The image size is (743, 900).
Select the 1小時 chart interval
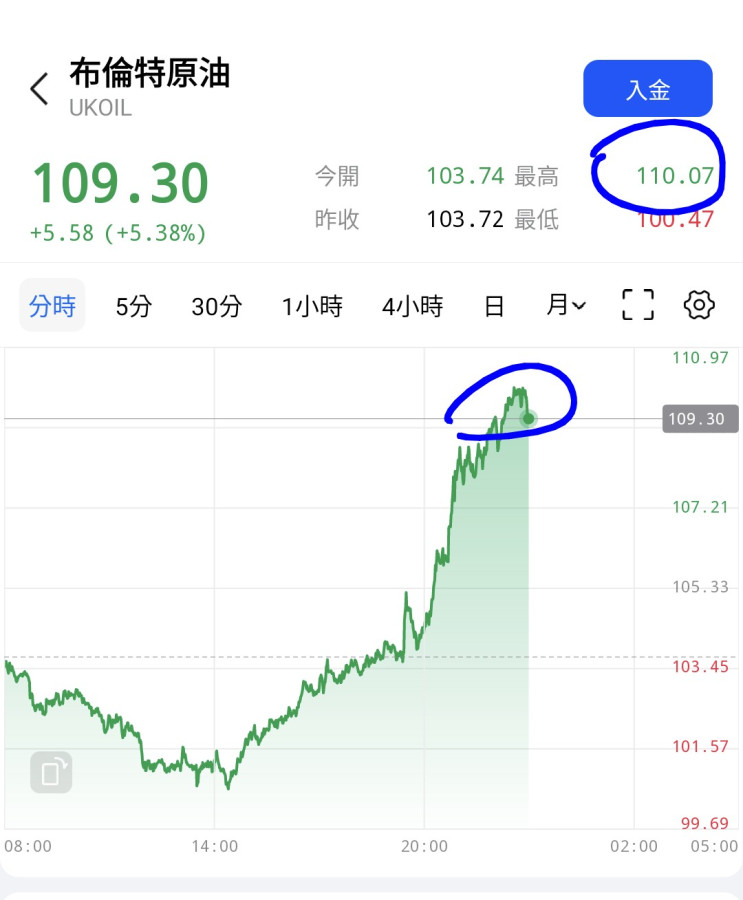pyautogui.click(x=312, y=306)
